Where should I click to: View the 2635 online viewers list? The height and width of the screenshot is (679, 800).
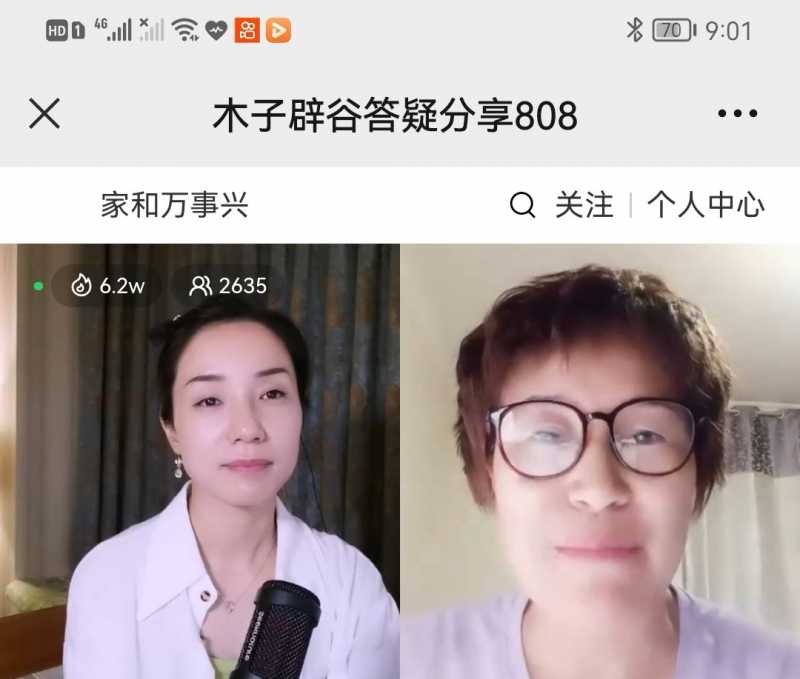tap(229, 286)
